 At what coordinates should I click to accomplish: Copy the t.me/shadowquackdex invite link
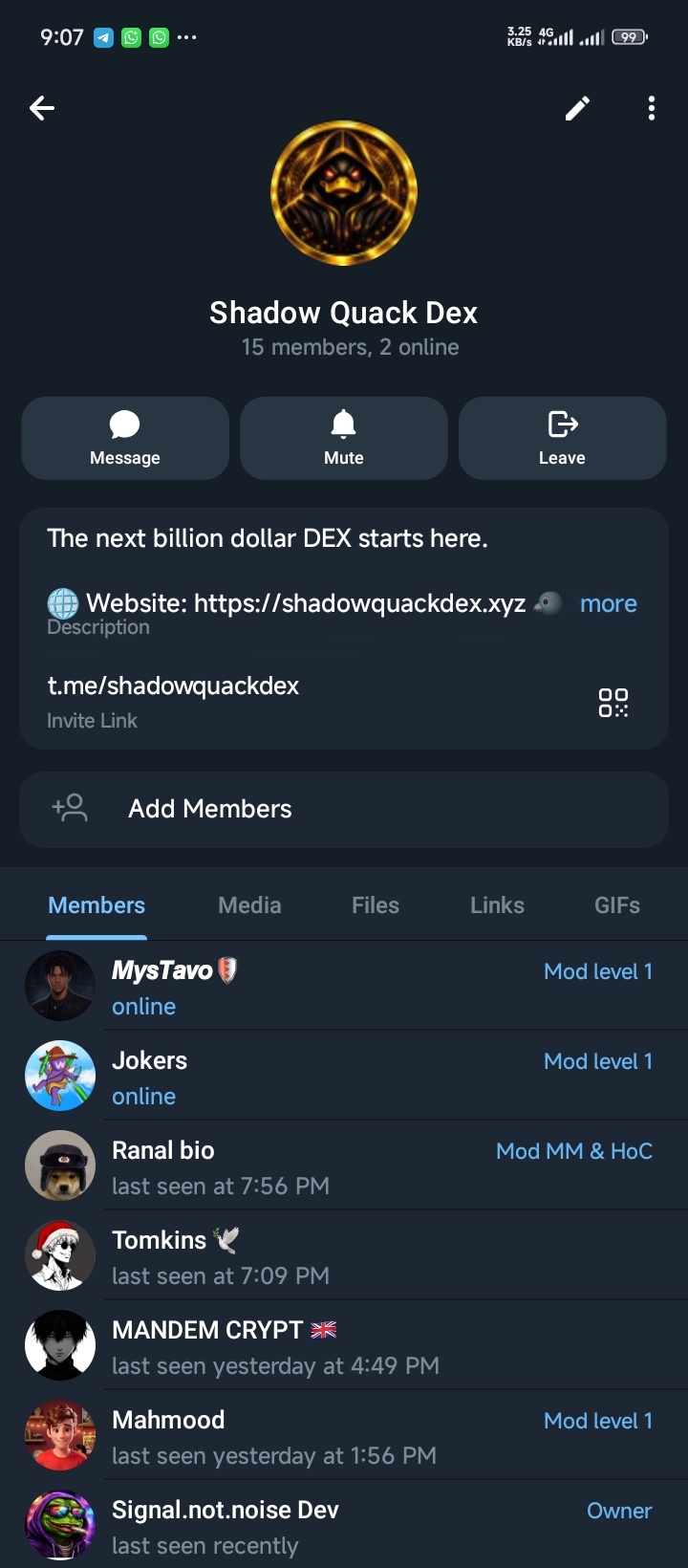174,686
